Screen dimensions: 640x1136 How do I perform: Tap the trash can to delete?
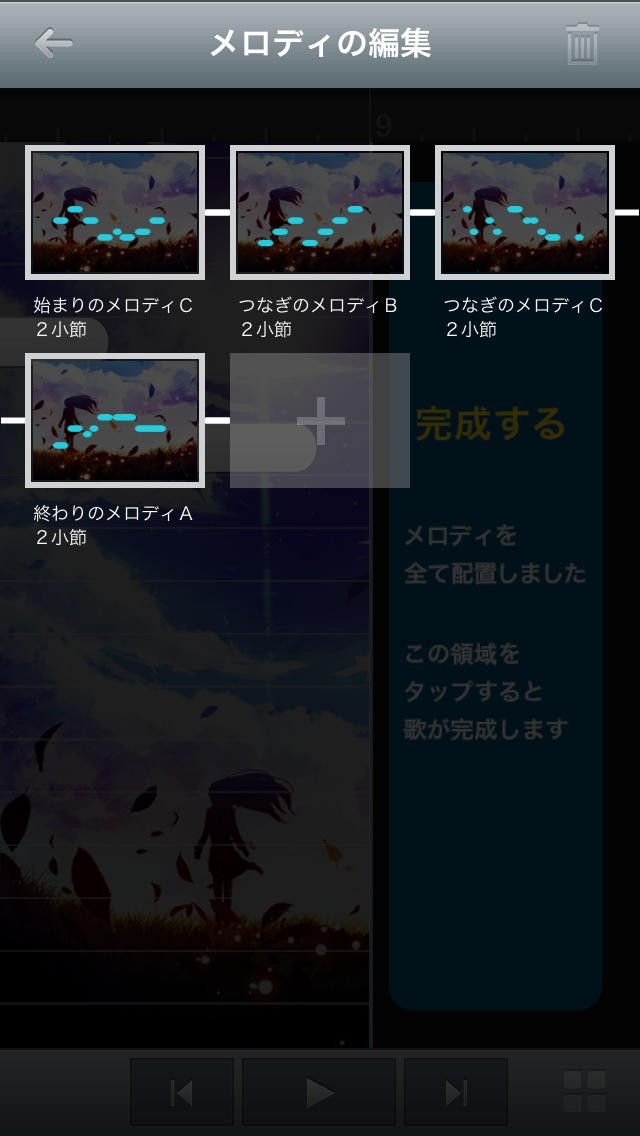pyautogui.click(x=583, y=44)
